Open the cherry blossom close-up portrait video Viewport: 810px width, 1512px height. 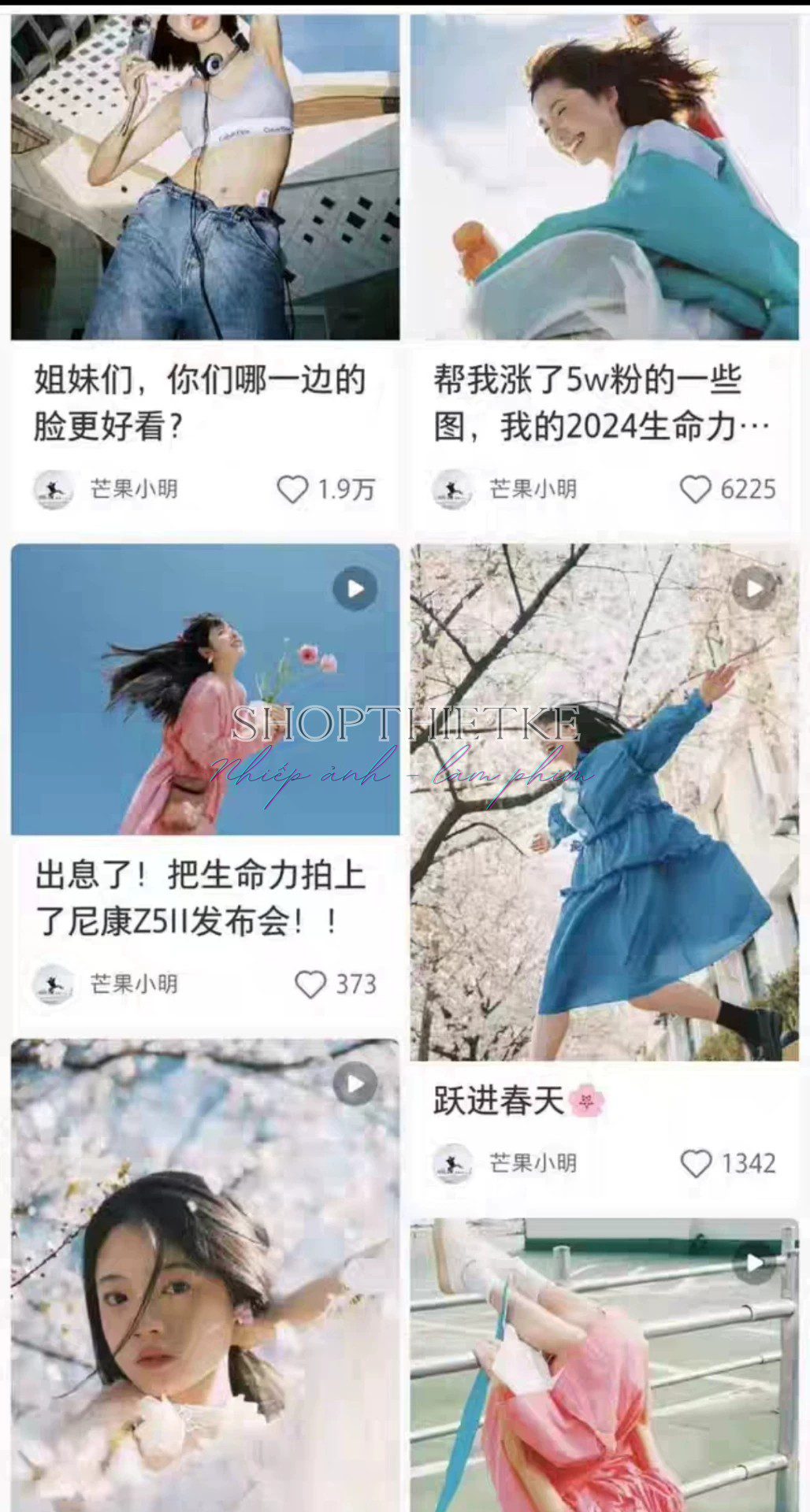point(205,1276)
